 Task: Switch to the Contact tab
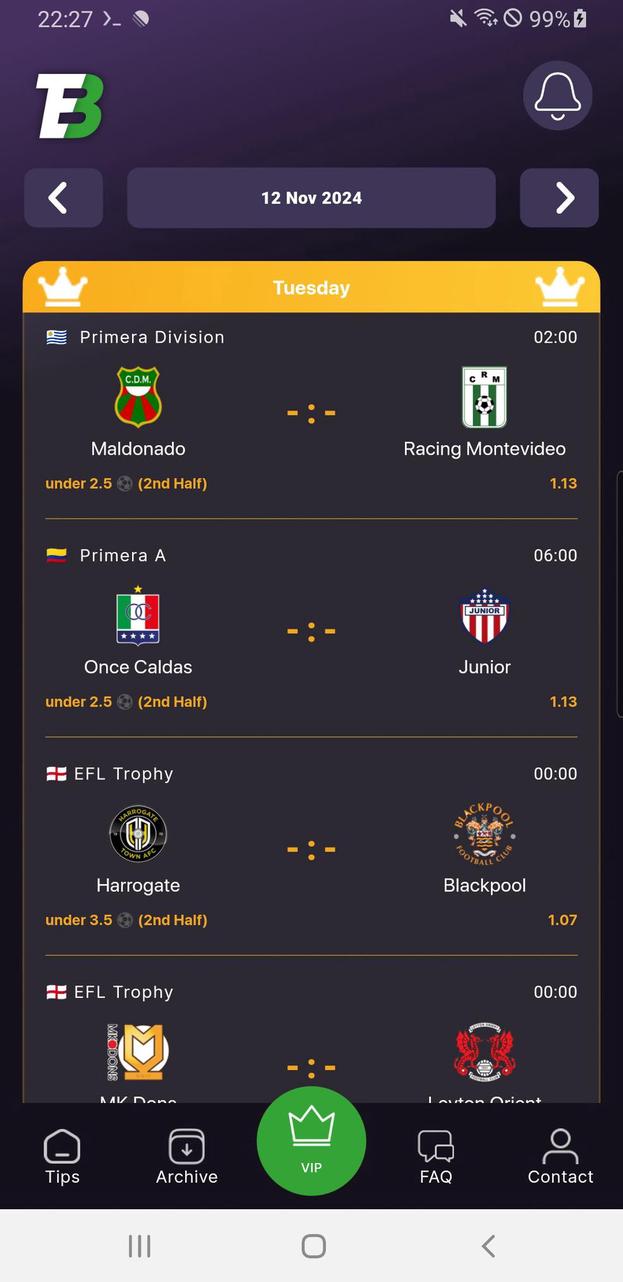pos(560,1157)
